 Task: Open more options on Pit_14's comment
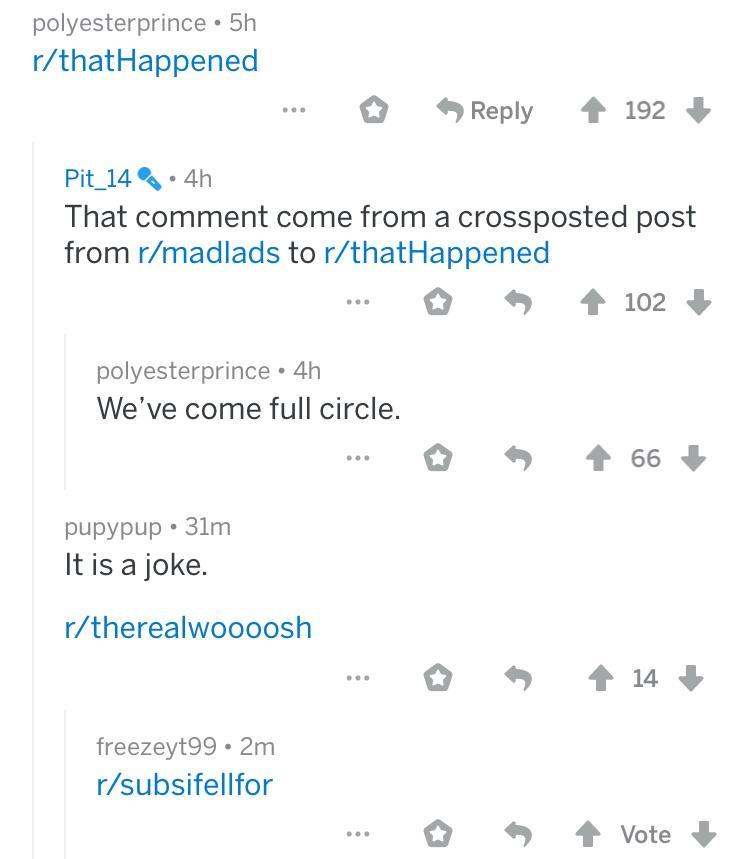357,301
